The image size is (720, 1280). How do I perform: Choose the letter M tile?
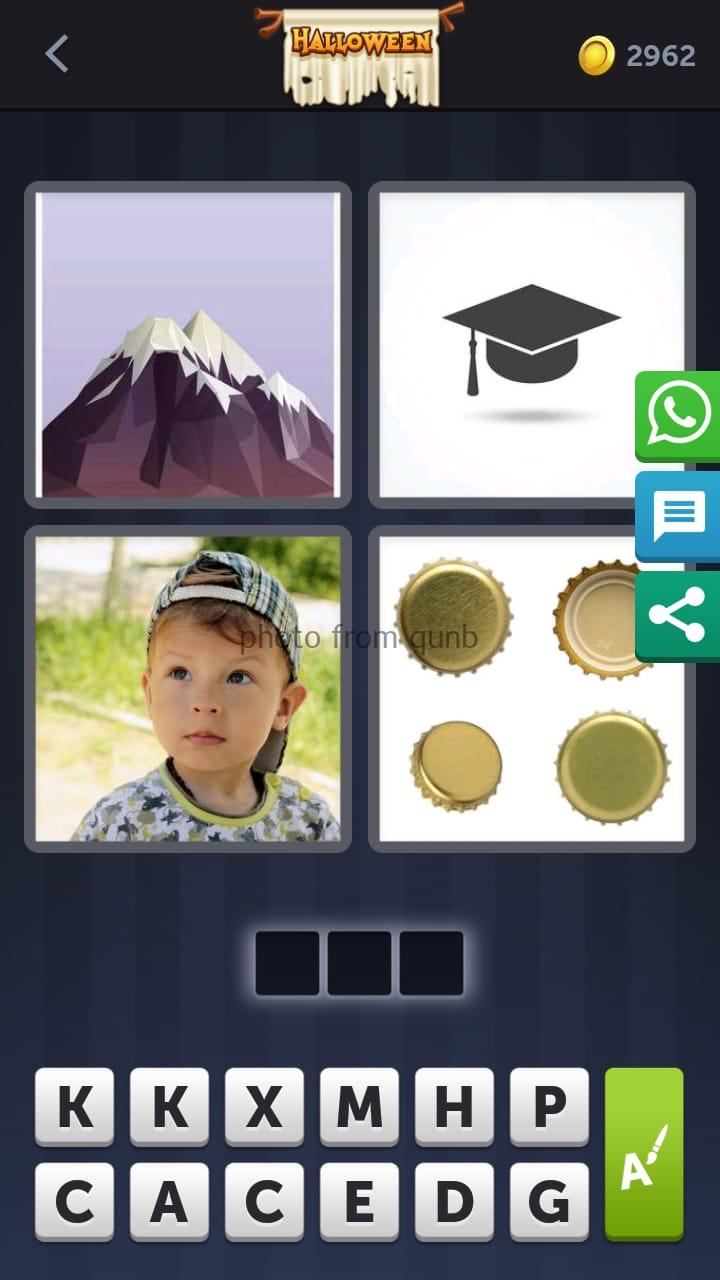pos(359,1106)
